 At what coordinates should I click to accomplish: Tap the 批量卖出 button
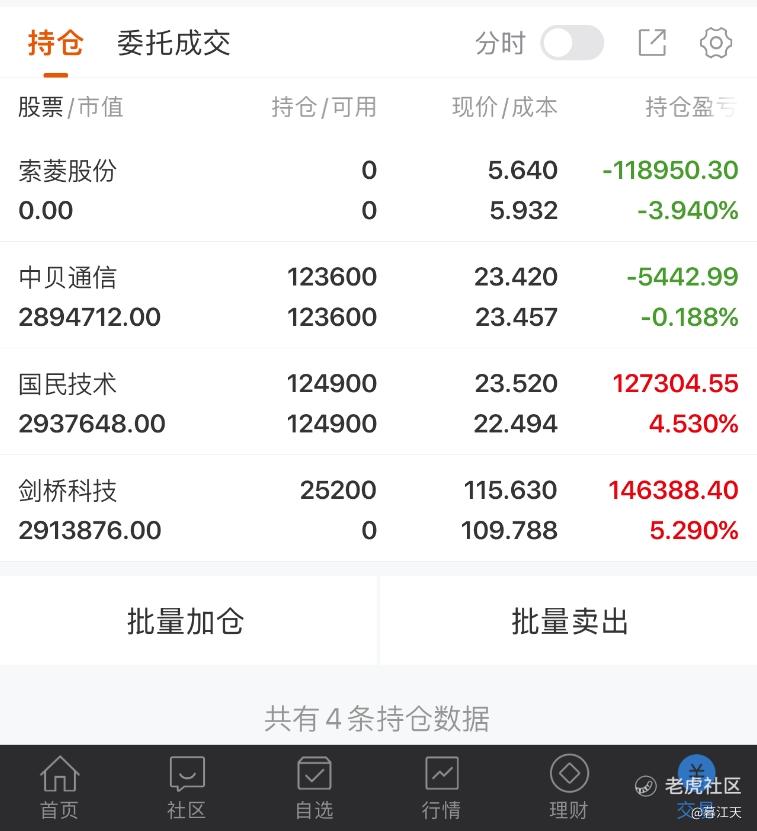(569, 622)
